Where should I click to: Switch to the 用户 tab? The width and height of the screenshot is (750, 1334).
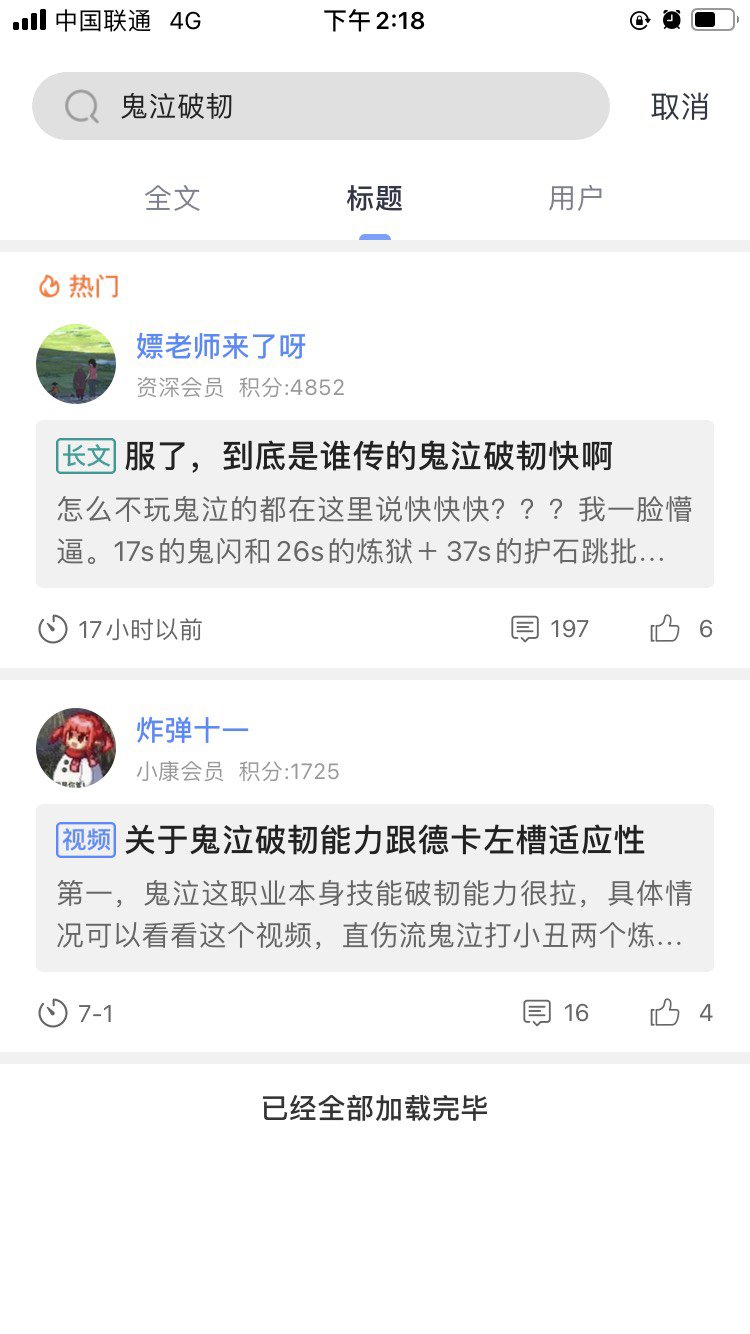point(576,198)
